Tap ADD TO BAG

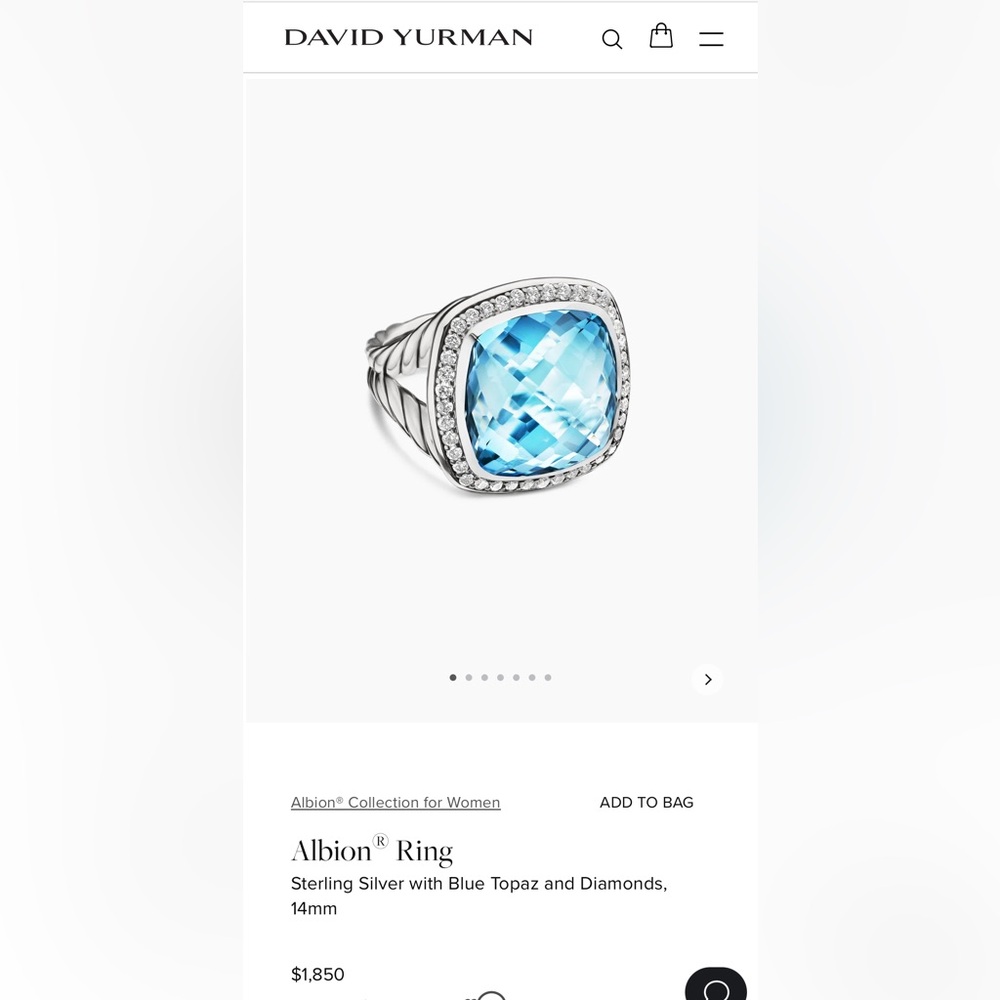point(646,802)
